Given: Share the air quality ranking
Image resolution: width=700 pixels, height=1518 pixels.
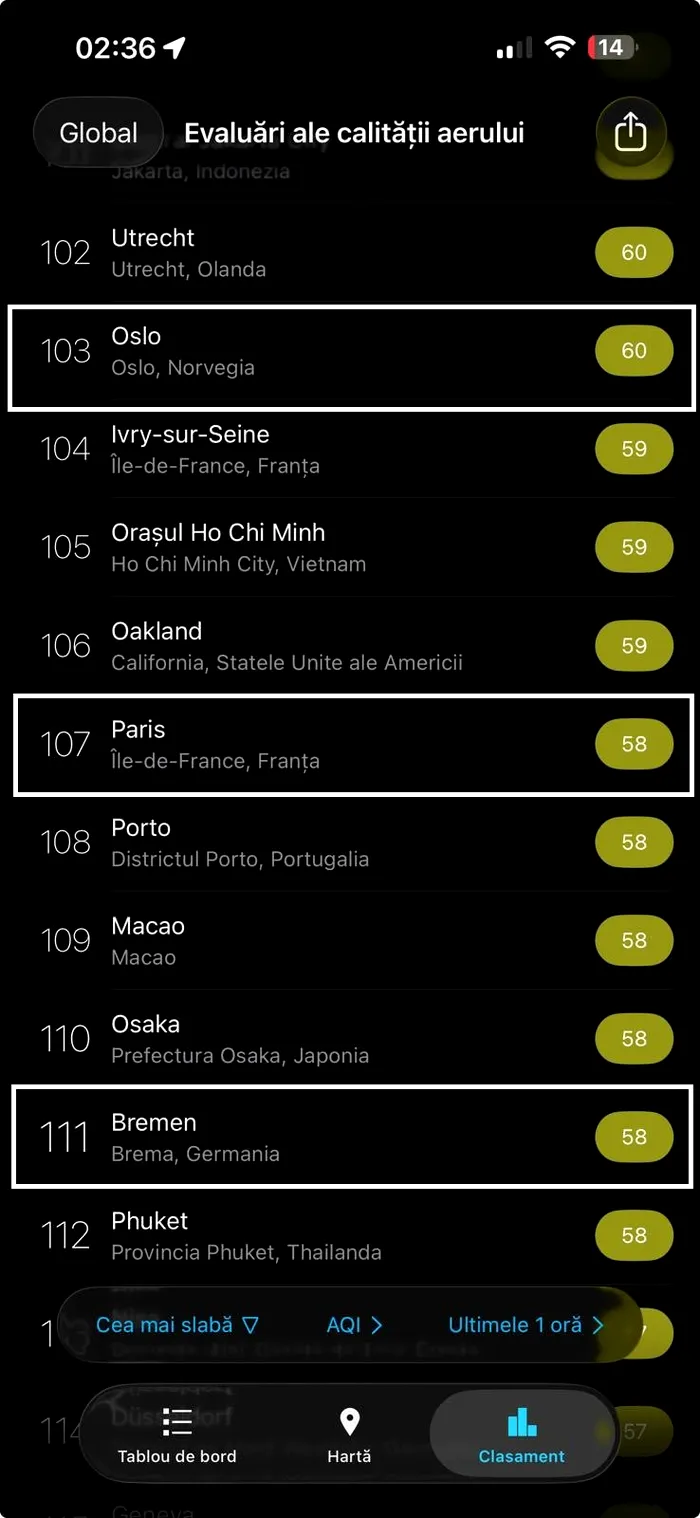Looking at the screenshot, I should pyautogui.click(x=630, y=133).
